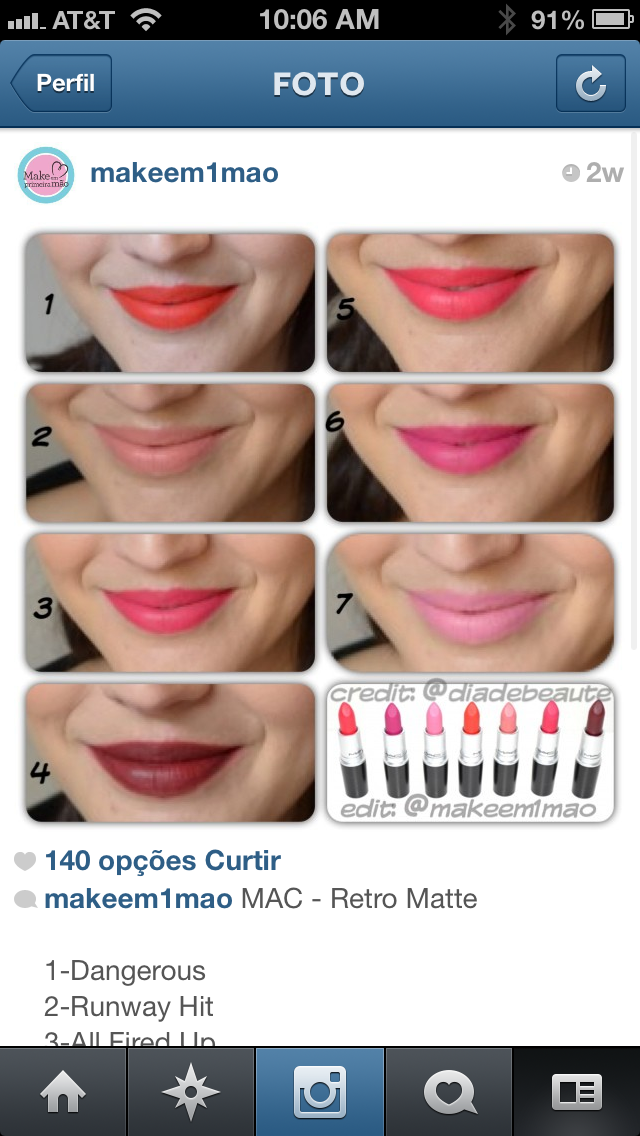This screenshot has height=1136, width=640.
Task: Open the makeem1mao username link in the header
Action: coord(184,174)
